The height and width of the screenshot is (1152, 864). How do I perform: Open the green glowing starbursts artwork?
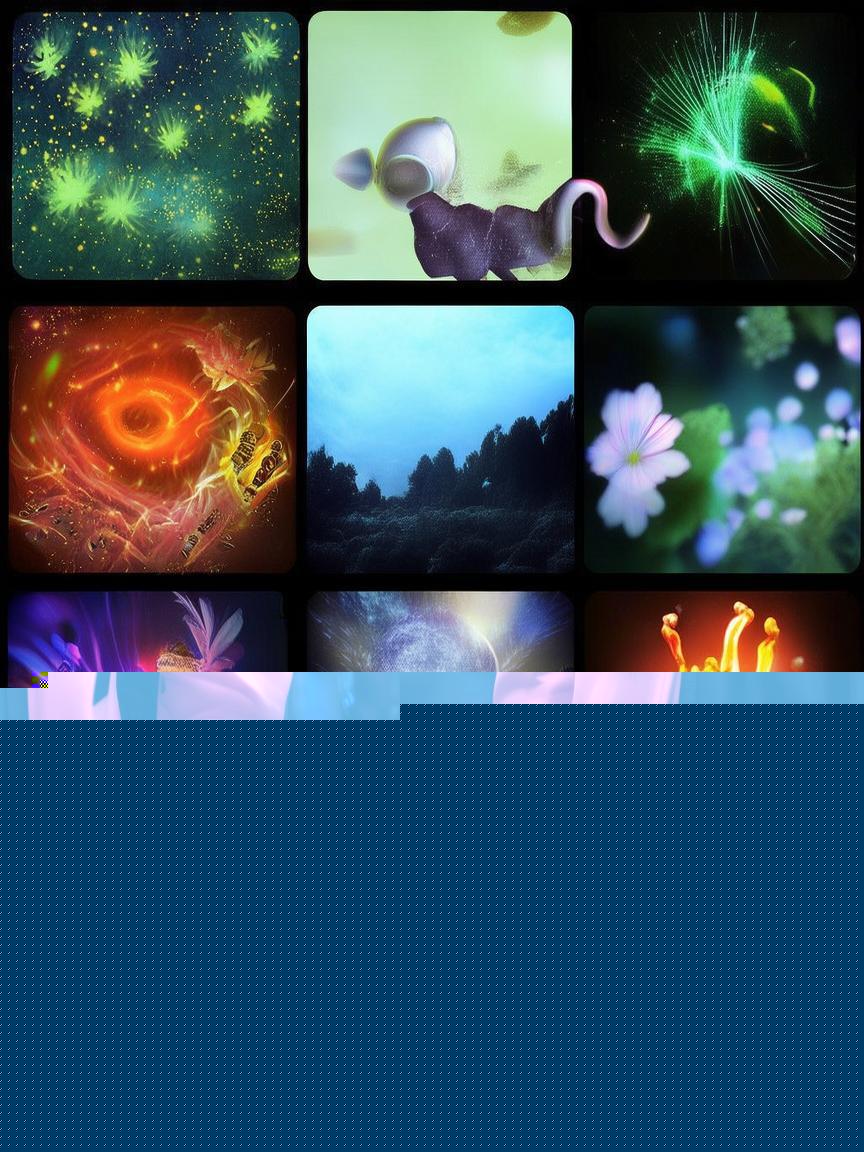click(x=155, y=145)
